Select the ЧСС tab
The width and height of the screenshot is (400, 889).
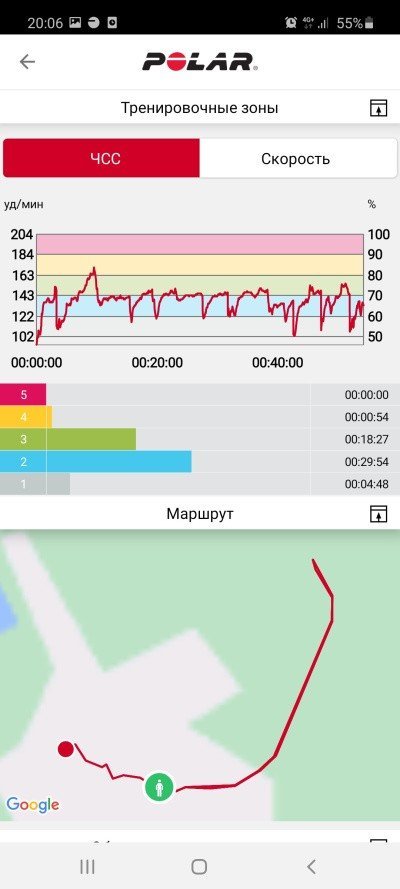click(102, 159)
